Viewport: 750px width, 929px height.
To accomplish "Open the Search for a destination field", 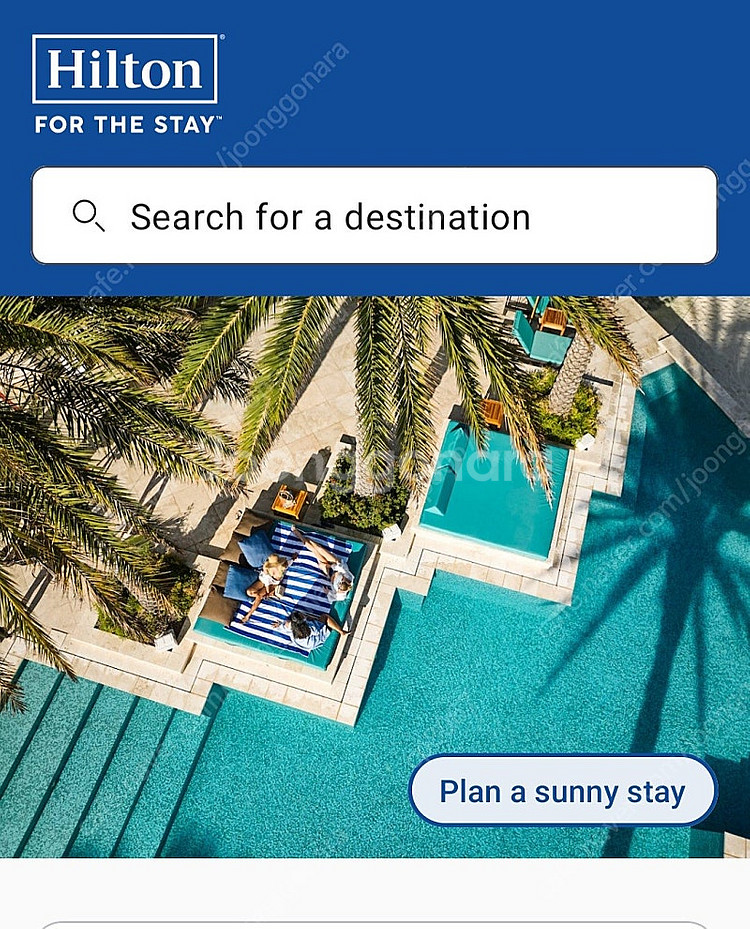I will pos(374,216).
